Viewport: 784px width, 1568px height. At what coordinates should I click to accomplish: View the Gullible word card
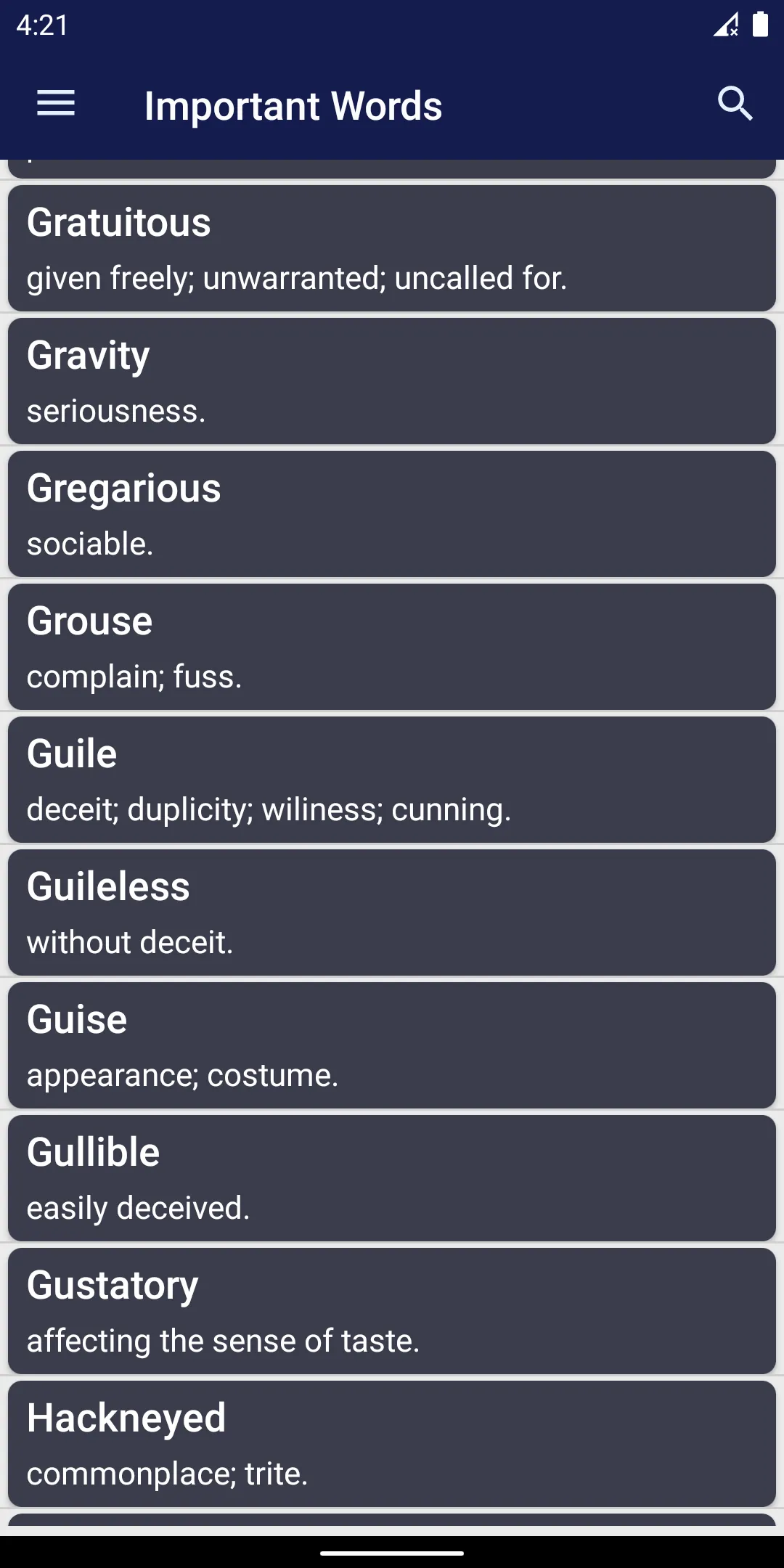point(392,1178)
